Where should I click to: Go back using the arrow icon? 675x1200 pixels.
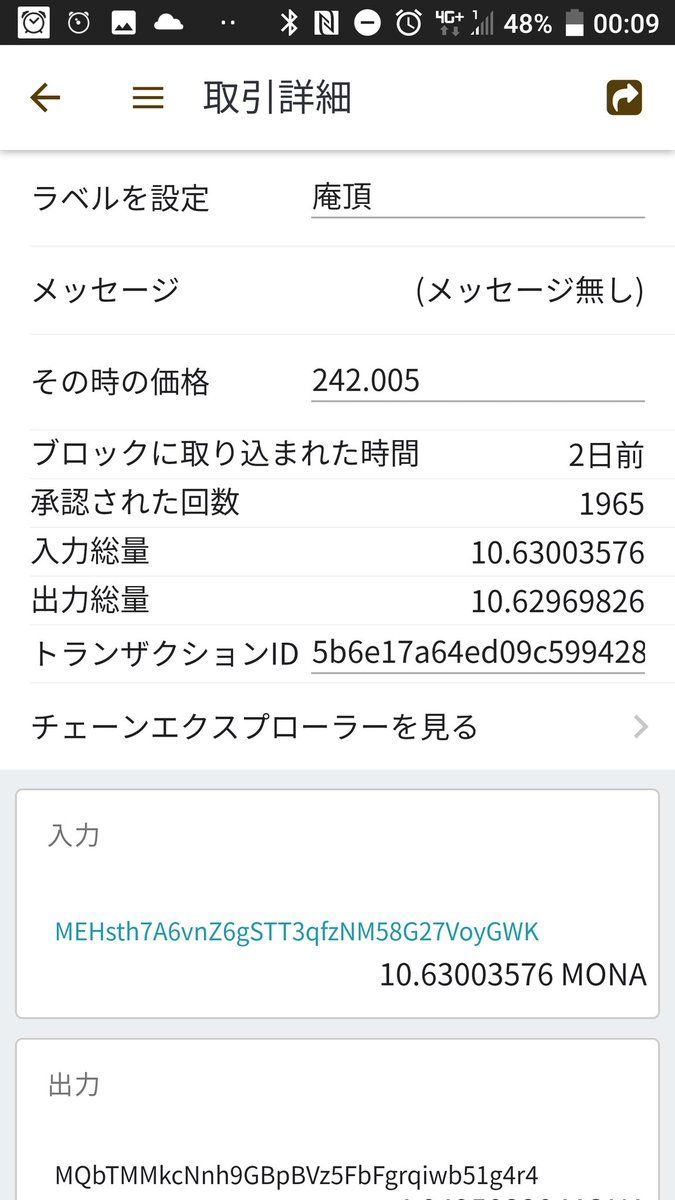[45, 97]
